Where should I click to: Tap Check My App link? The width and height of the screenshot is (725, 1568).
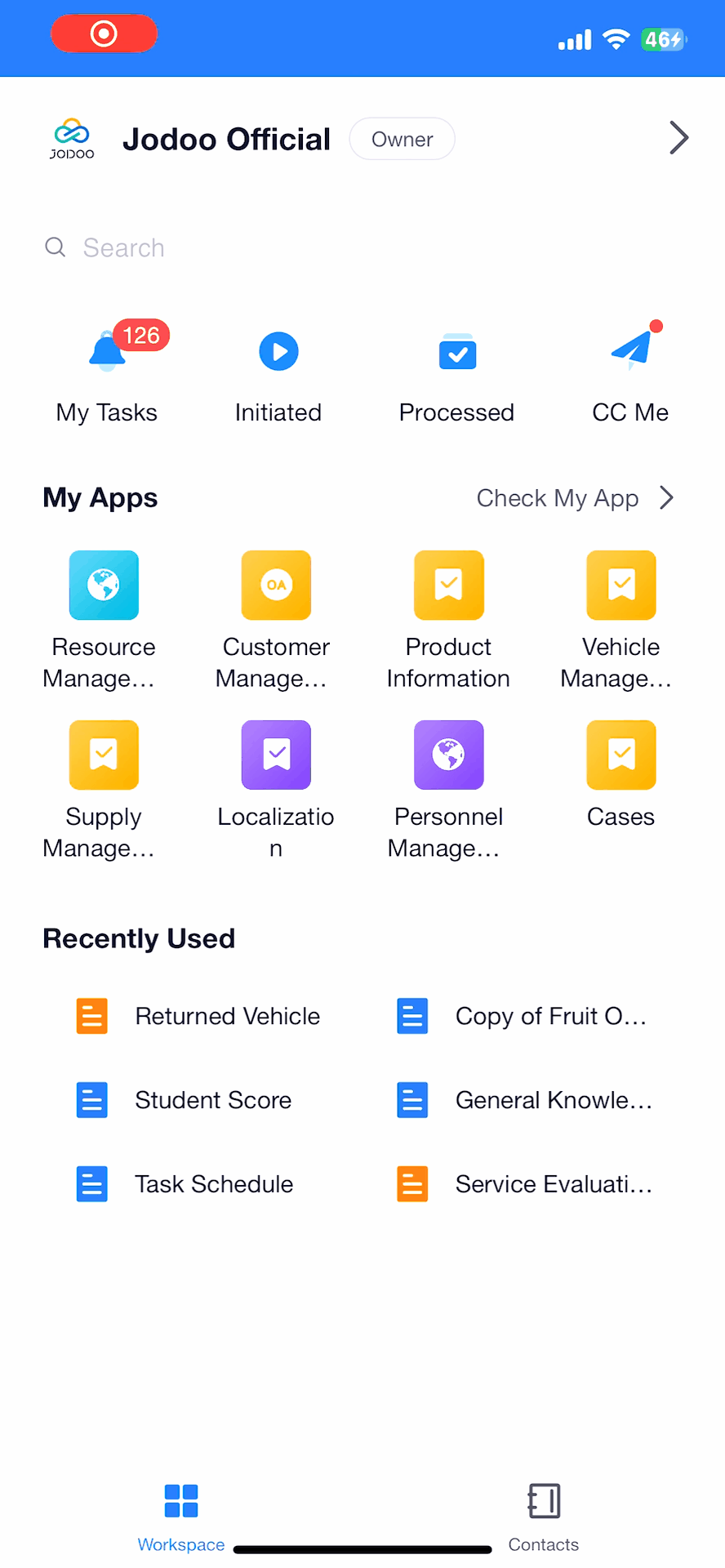pyautogui.click(x=576, y=498)
